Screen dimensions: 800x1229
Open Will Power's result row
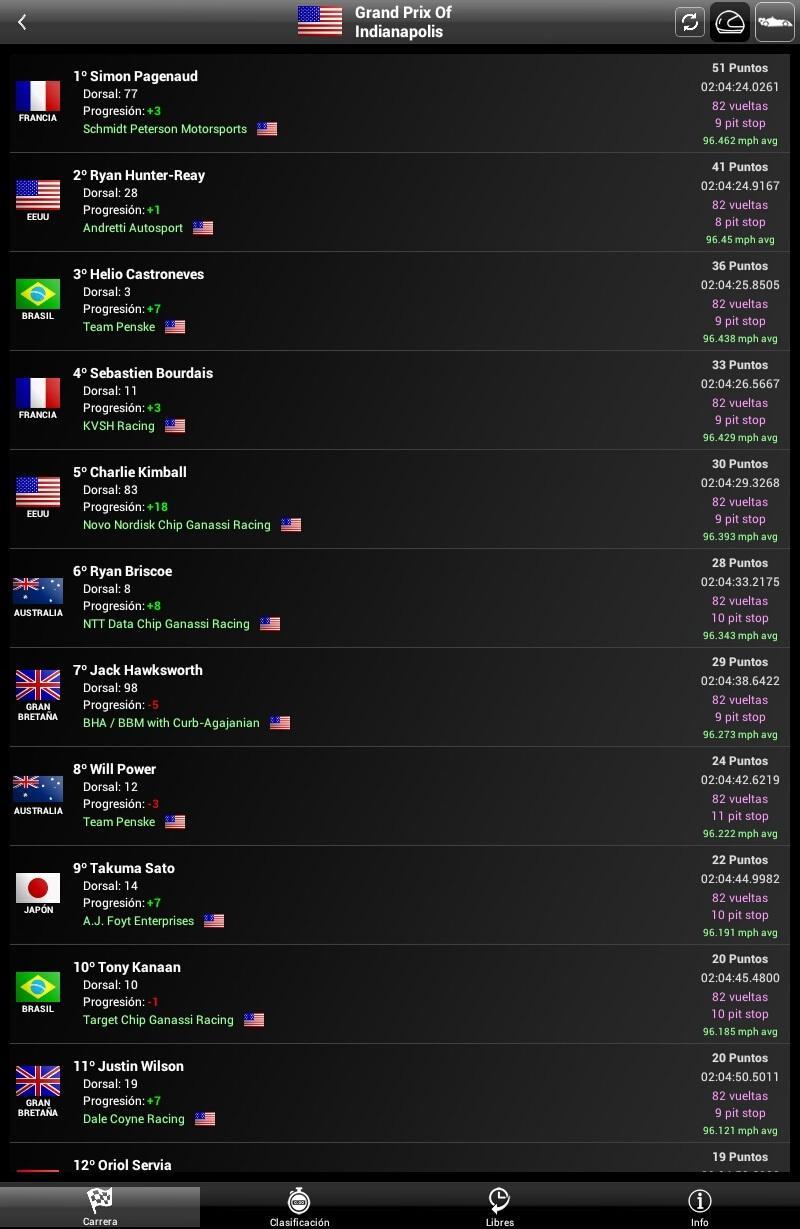pos(400,796)
